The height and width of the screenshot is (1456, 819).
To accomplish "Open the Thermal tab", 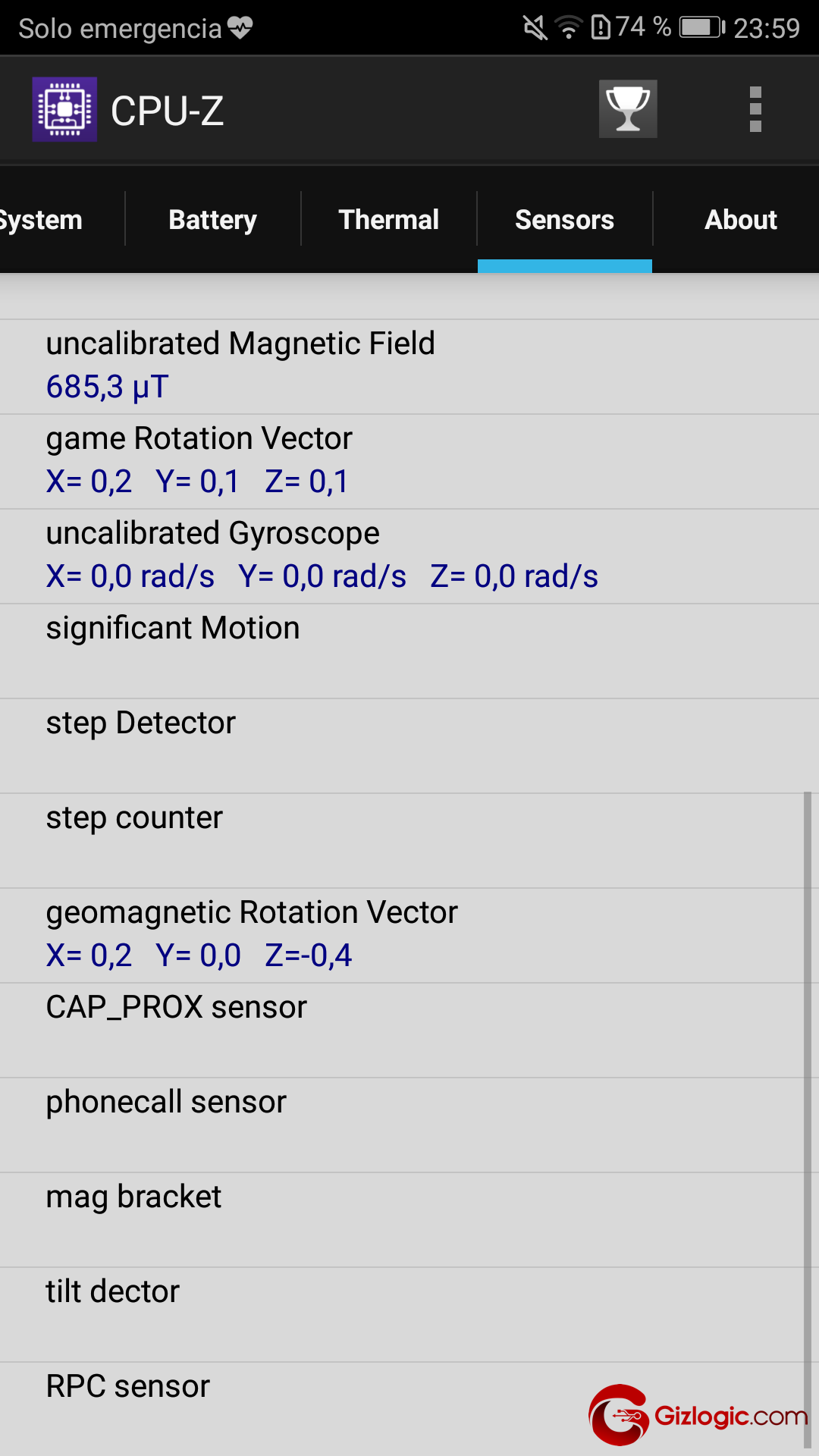I will 389,220.
